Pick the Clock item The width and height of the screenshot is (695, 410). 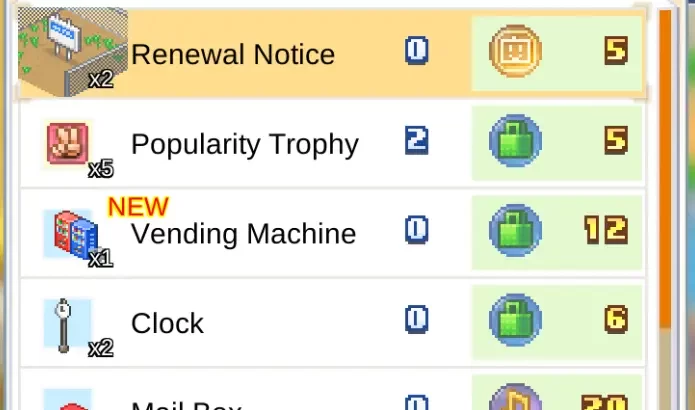[x=168, y=323]
